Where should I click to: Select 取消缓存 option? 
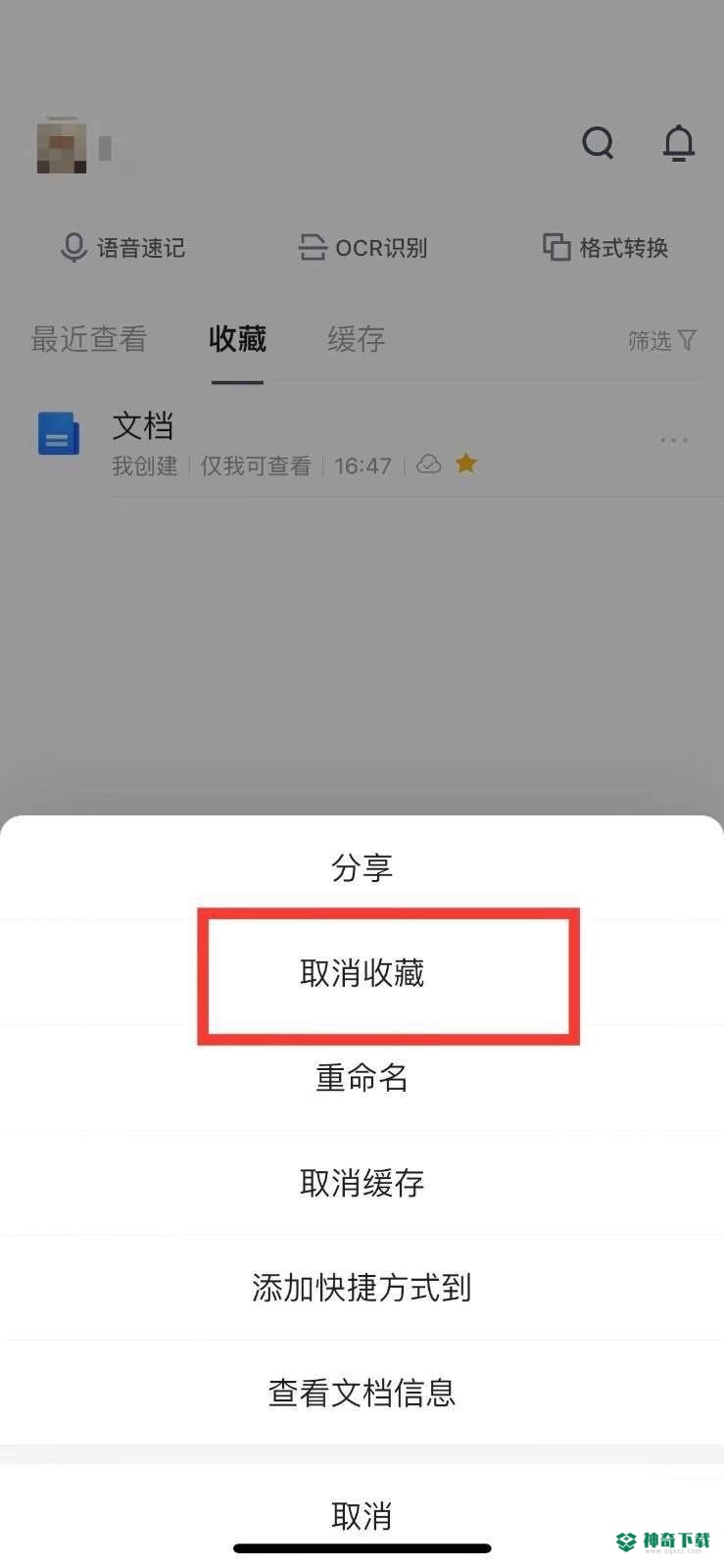click(362, 1183)
